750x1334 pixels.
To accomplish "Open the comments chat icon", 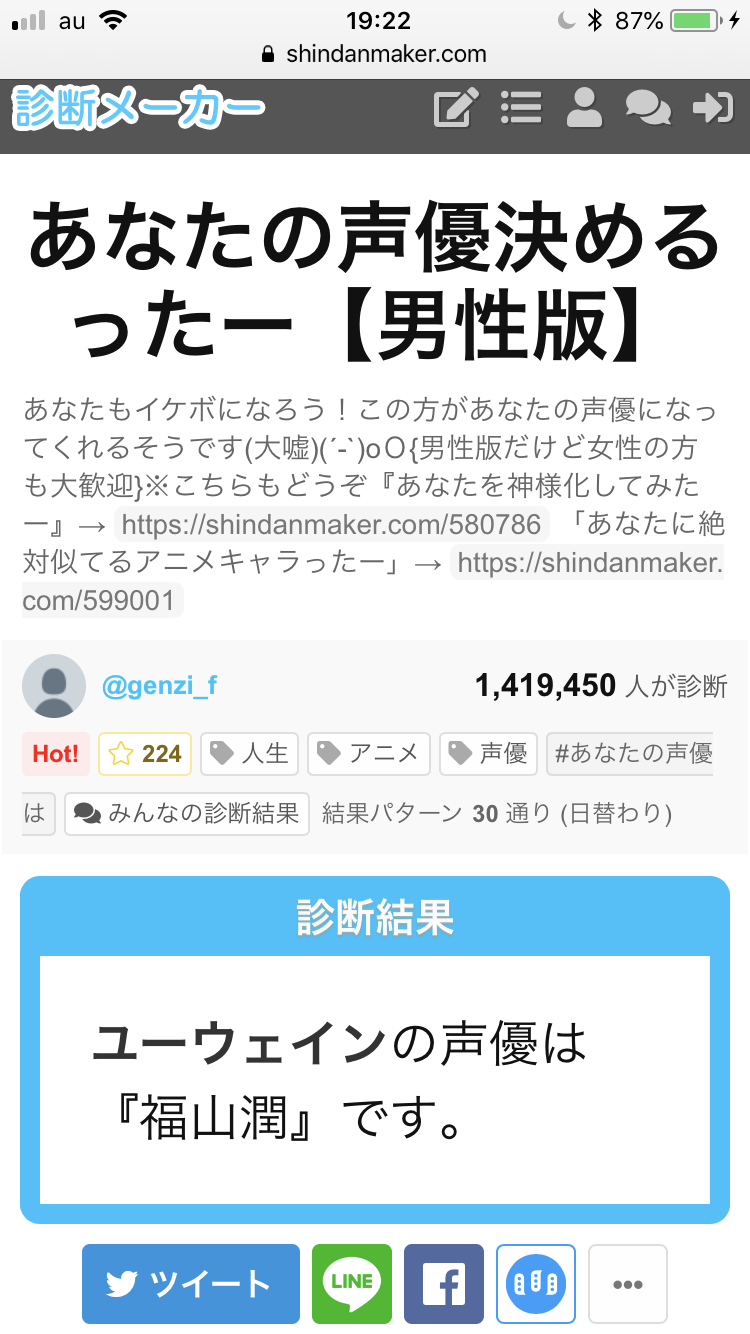I will point(648,108).
